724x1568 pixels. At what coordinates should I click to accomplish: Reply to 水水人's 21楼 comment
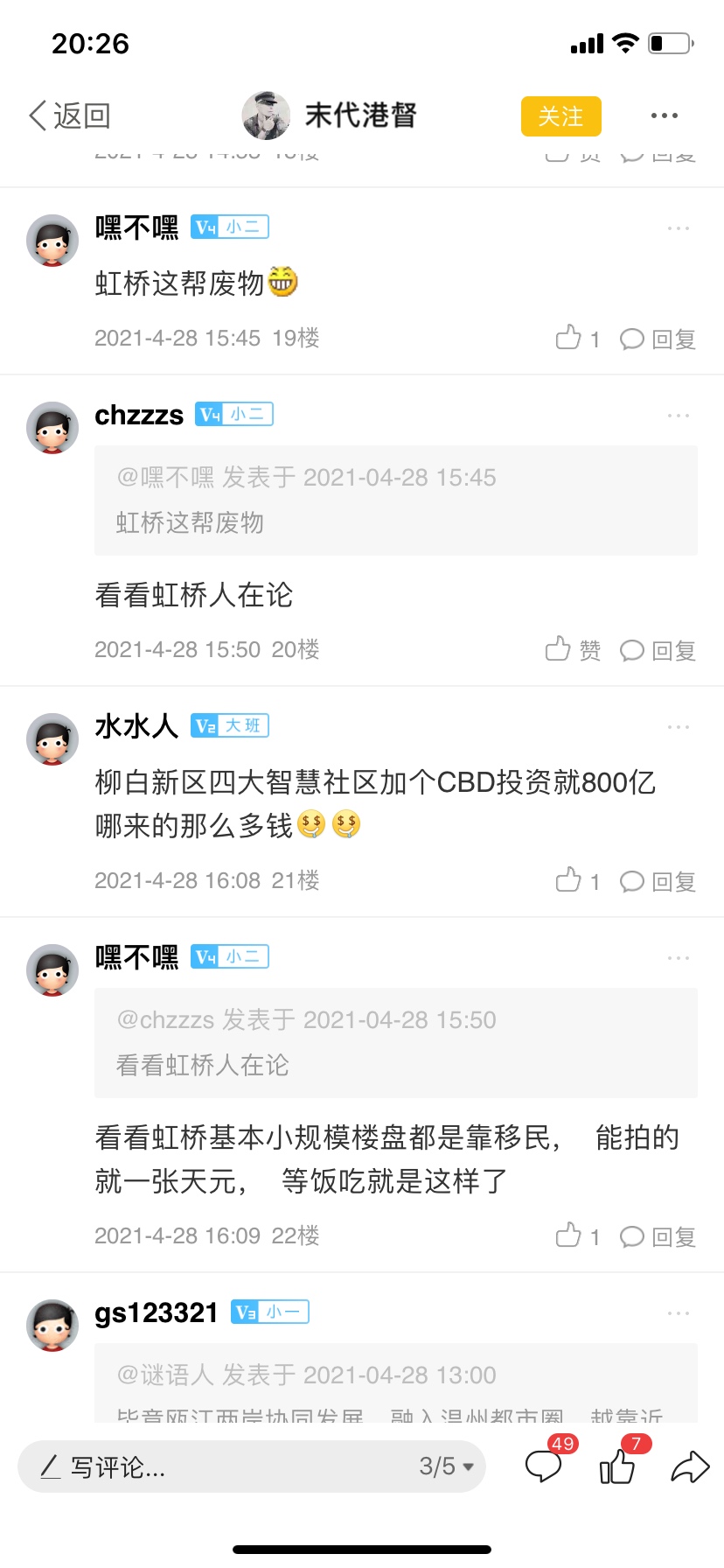658,881
